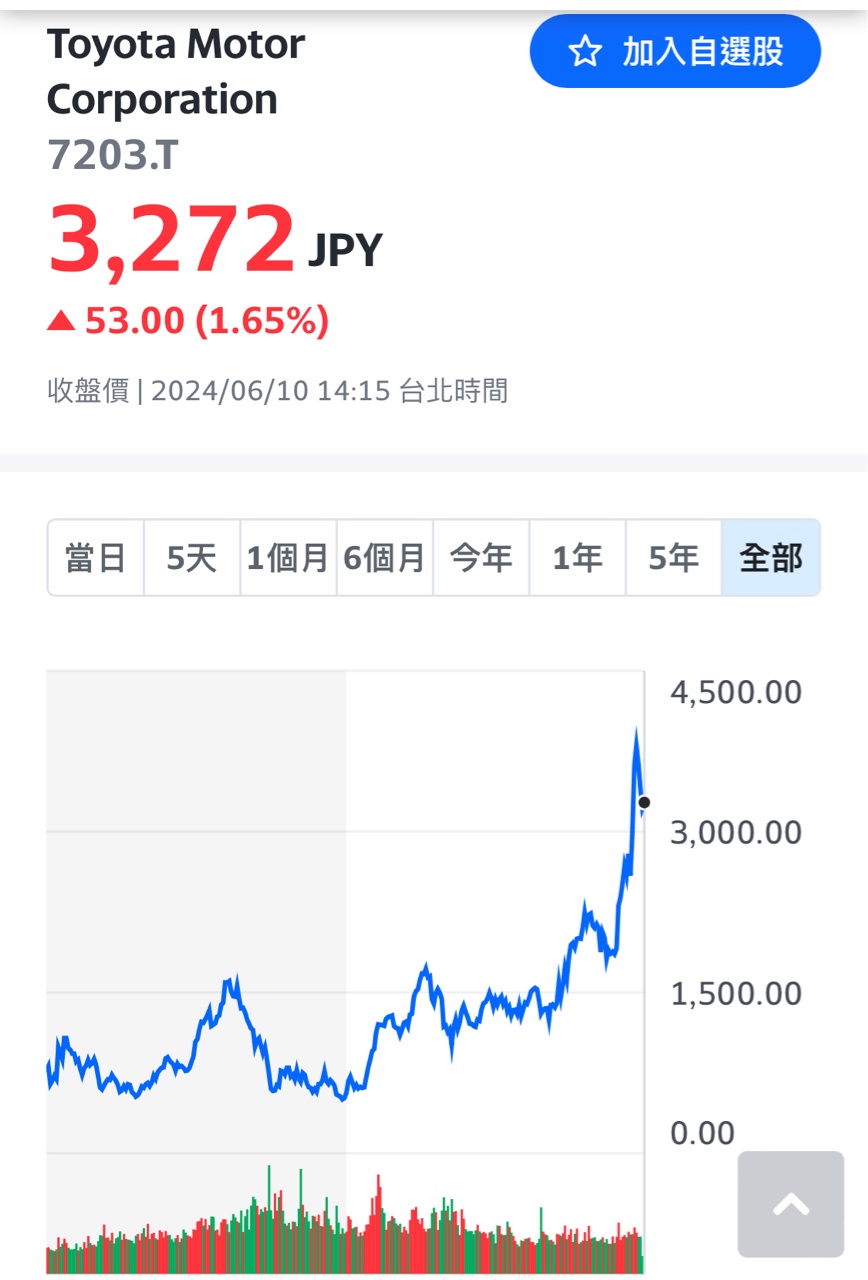Tap the 全部 range tab

coord(770,558)
